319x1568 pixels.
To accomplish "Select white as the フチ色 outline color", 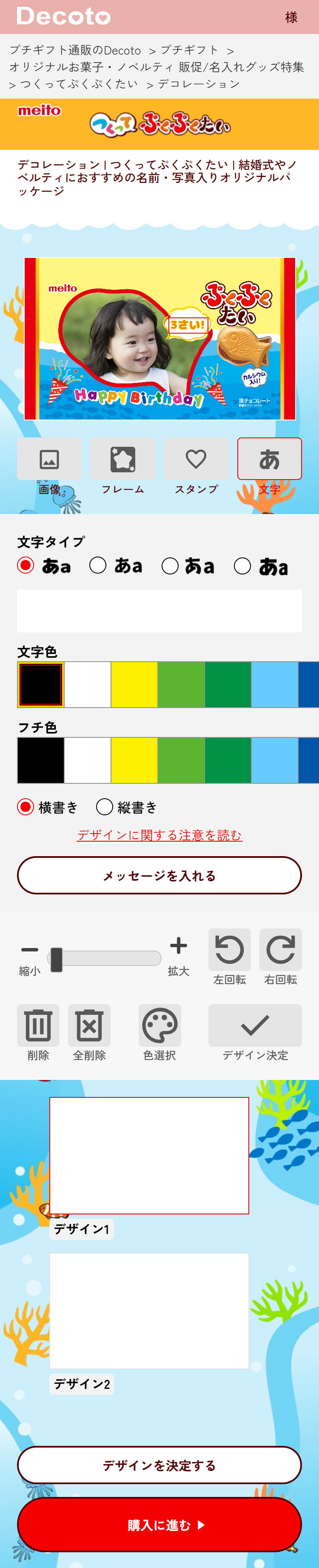I will pyautogui.click(x=87, y=760).
